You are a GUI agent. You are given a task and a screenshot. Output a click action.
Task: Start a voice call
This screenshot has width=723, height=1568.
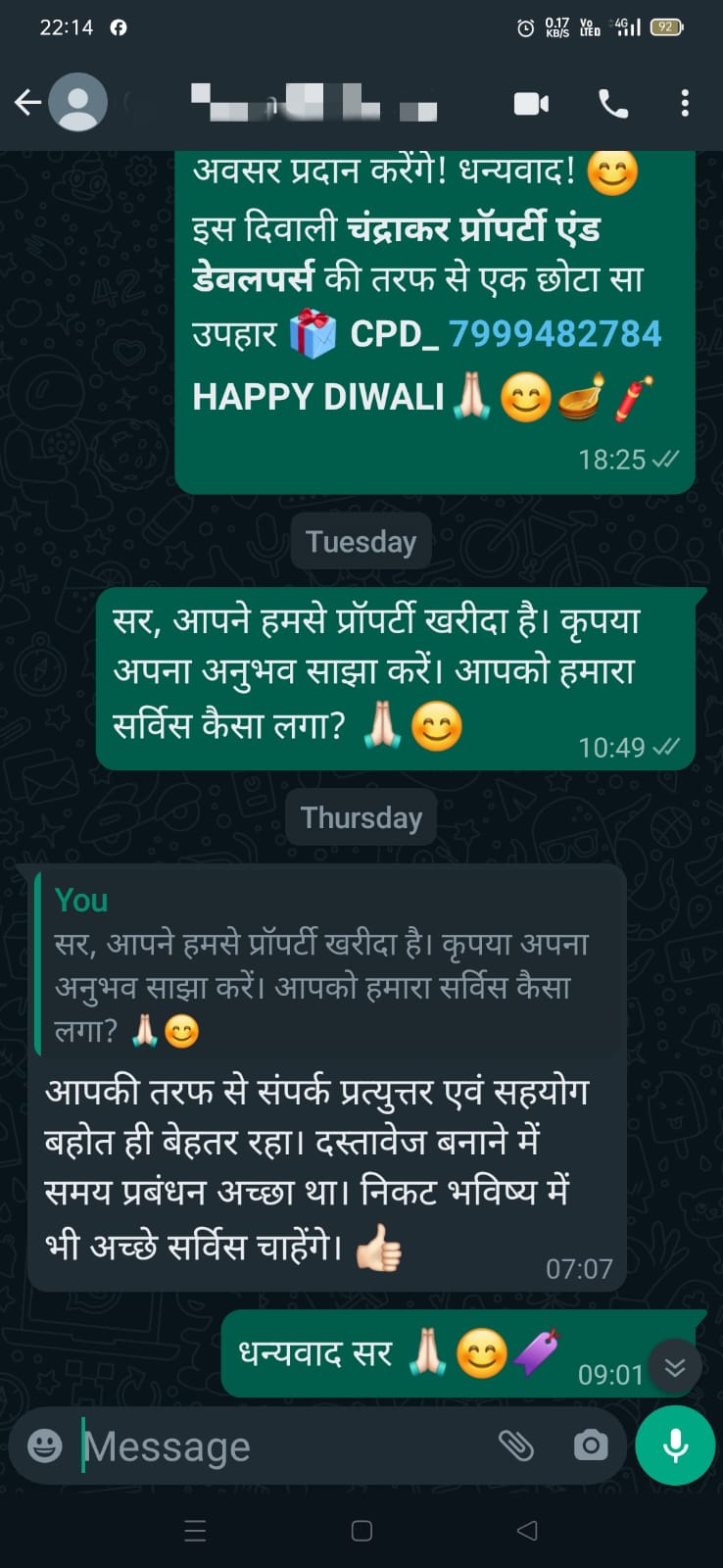[x=613, y=104]
